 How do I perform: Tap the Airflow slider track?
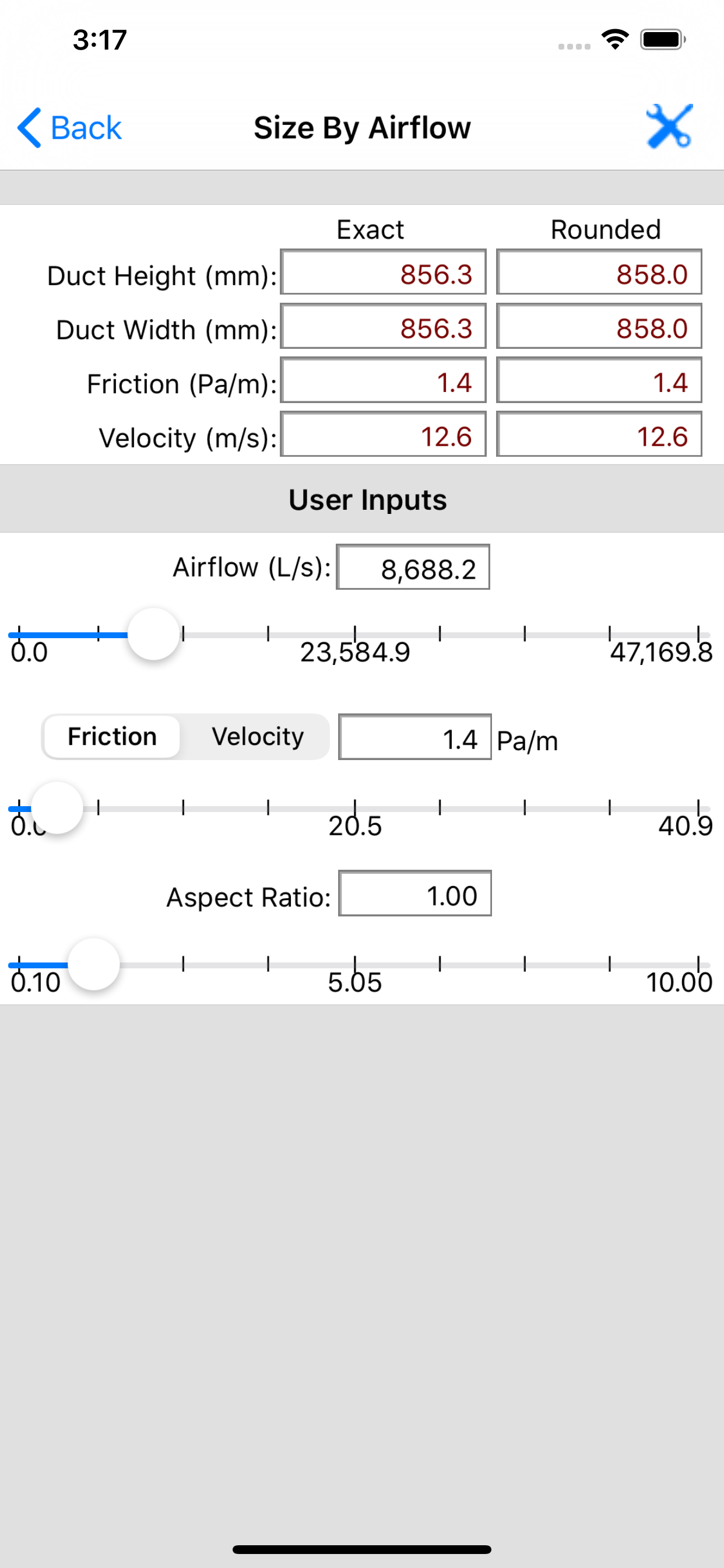[361, 634]
